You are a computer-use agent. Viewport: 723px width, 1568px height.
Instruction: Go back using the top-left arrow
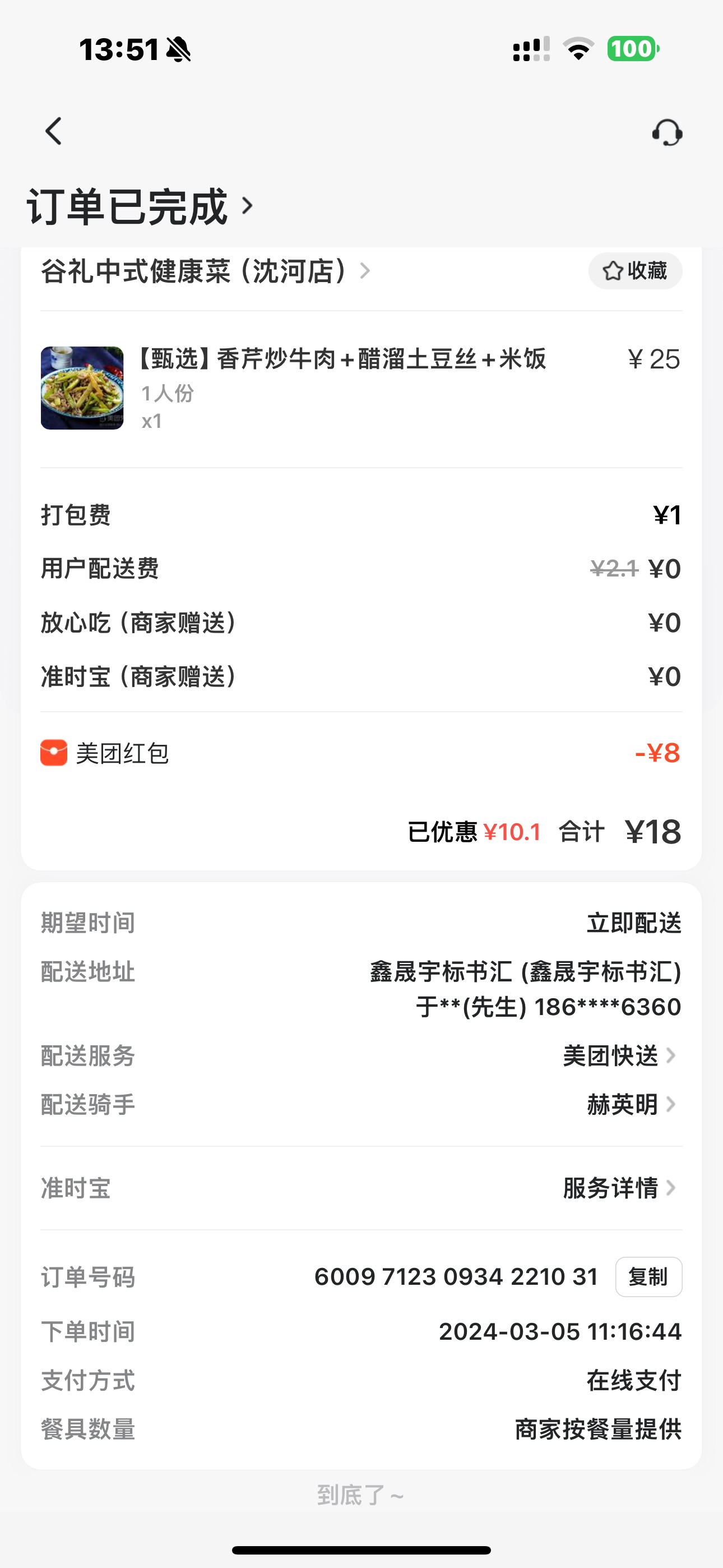pos(54,131)
